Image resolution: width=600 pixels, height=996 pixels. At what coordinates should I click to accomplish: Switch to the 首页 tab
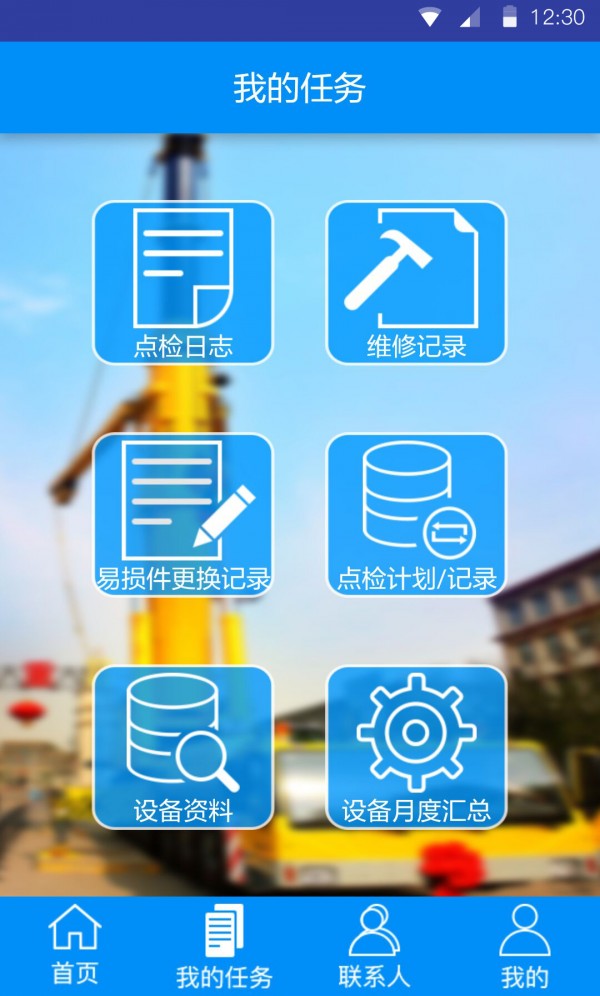click(75, 945)
